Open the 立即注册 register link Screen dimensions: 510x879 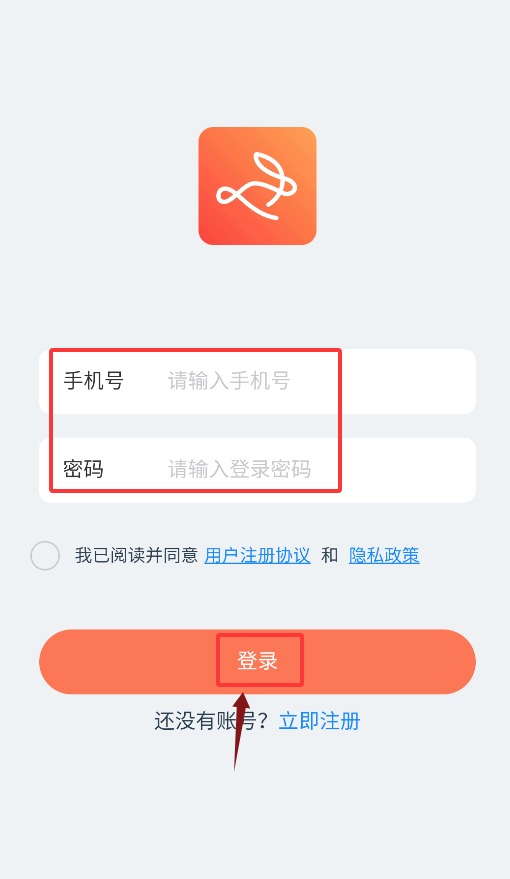tap(319, 721)
